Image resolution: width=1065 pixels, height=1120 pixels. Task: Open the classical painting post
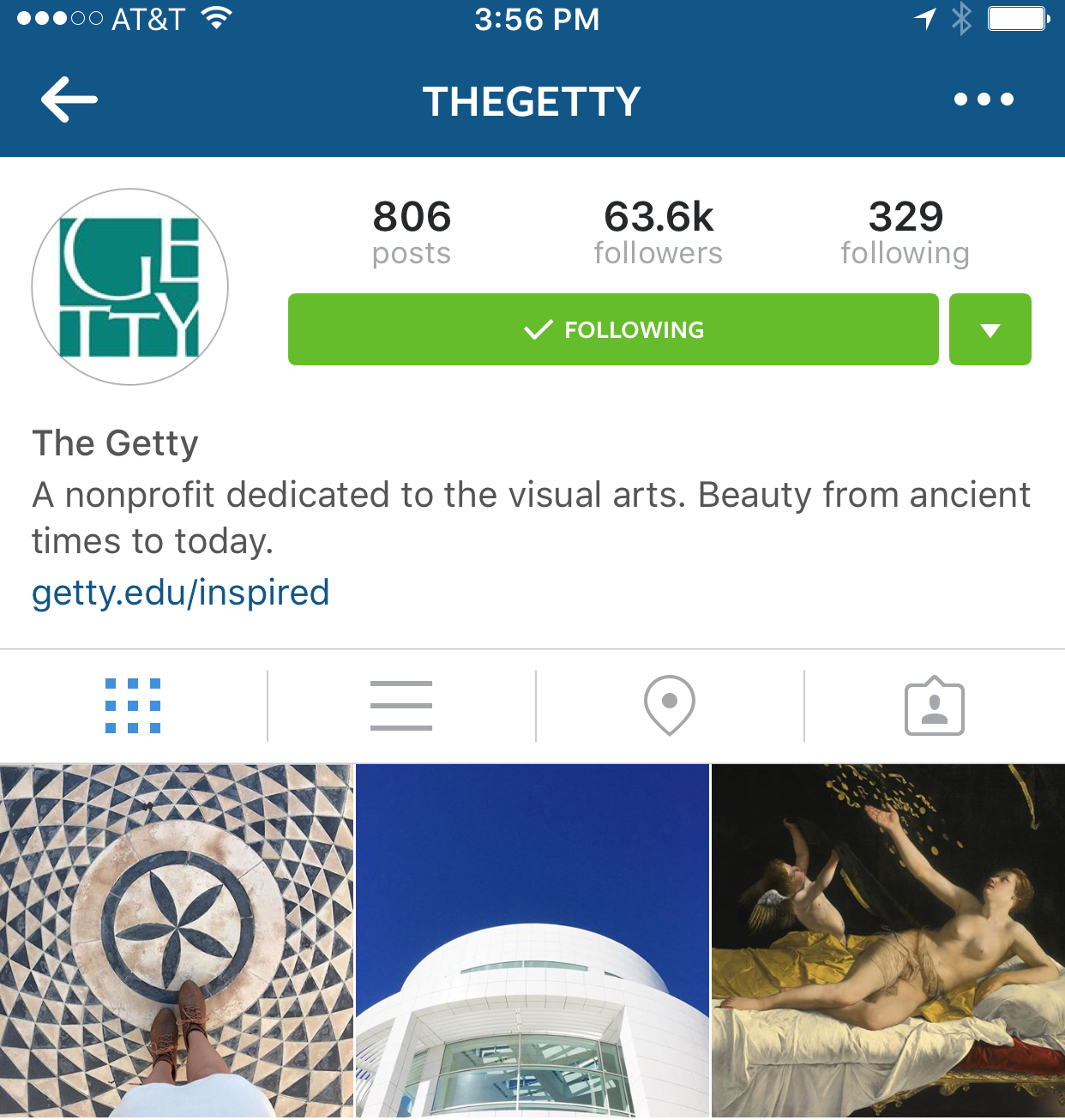click(888, 941)
